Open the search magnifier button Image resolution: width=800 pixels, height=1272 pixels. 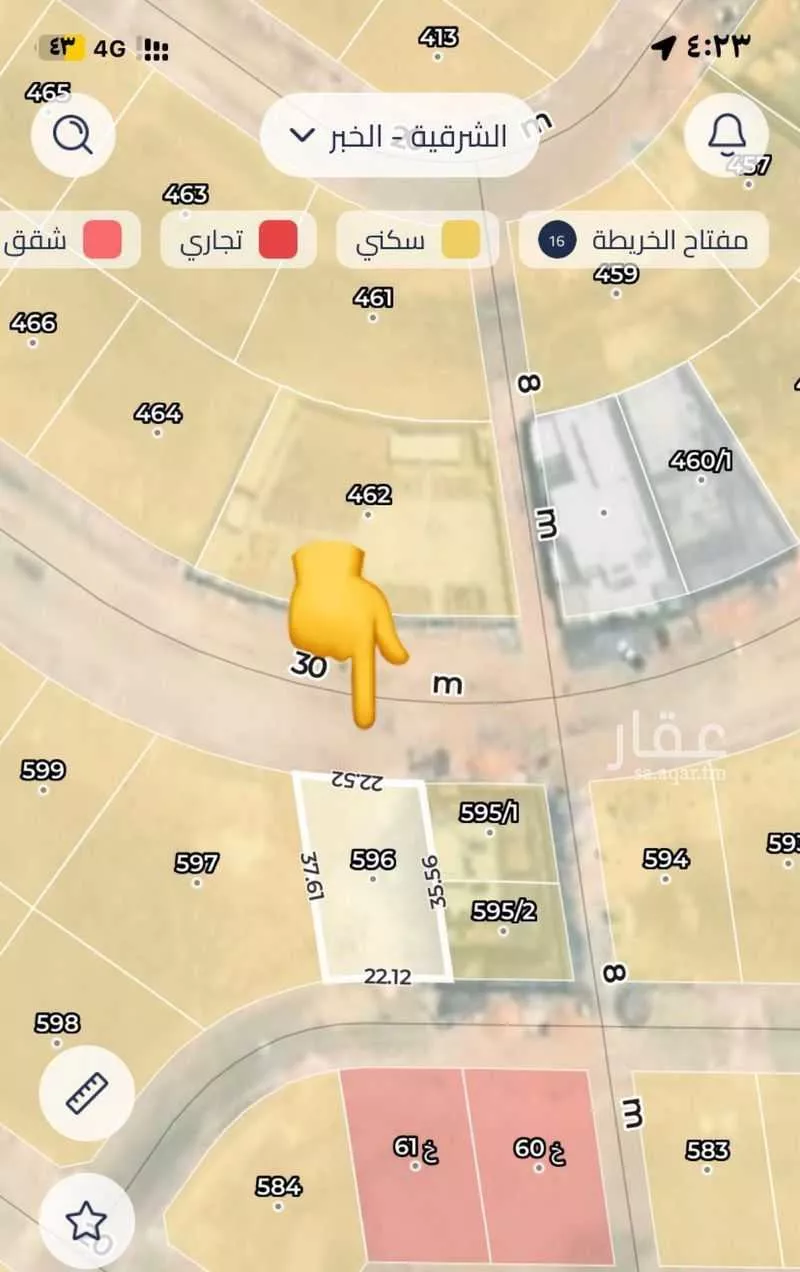click(x=73, y=134)
